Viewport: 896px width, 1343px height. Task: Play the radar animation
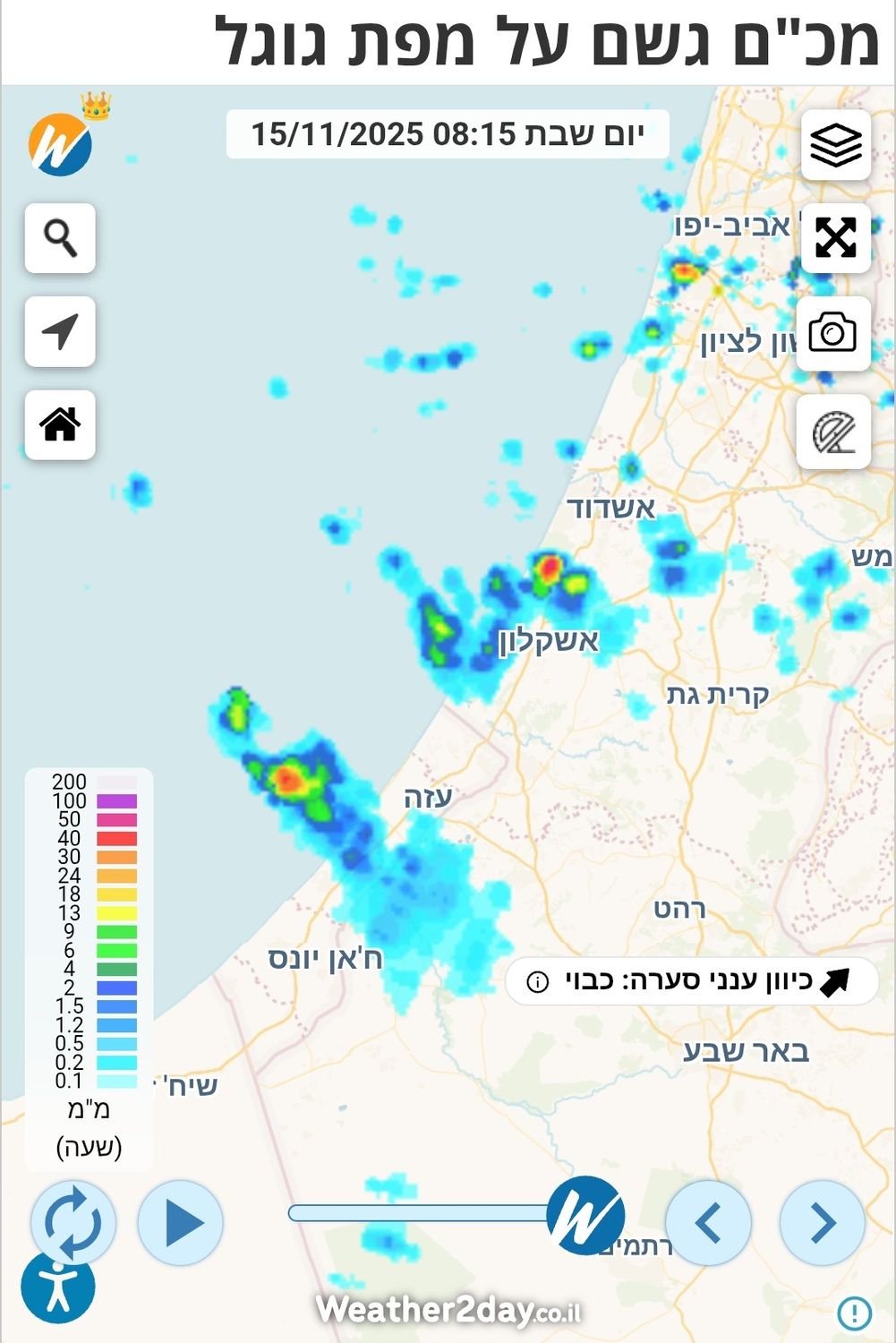[181, 1222]
